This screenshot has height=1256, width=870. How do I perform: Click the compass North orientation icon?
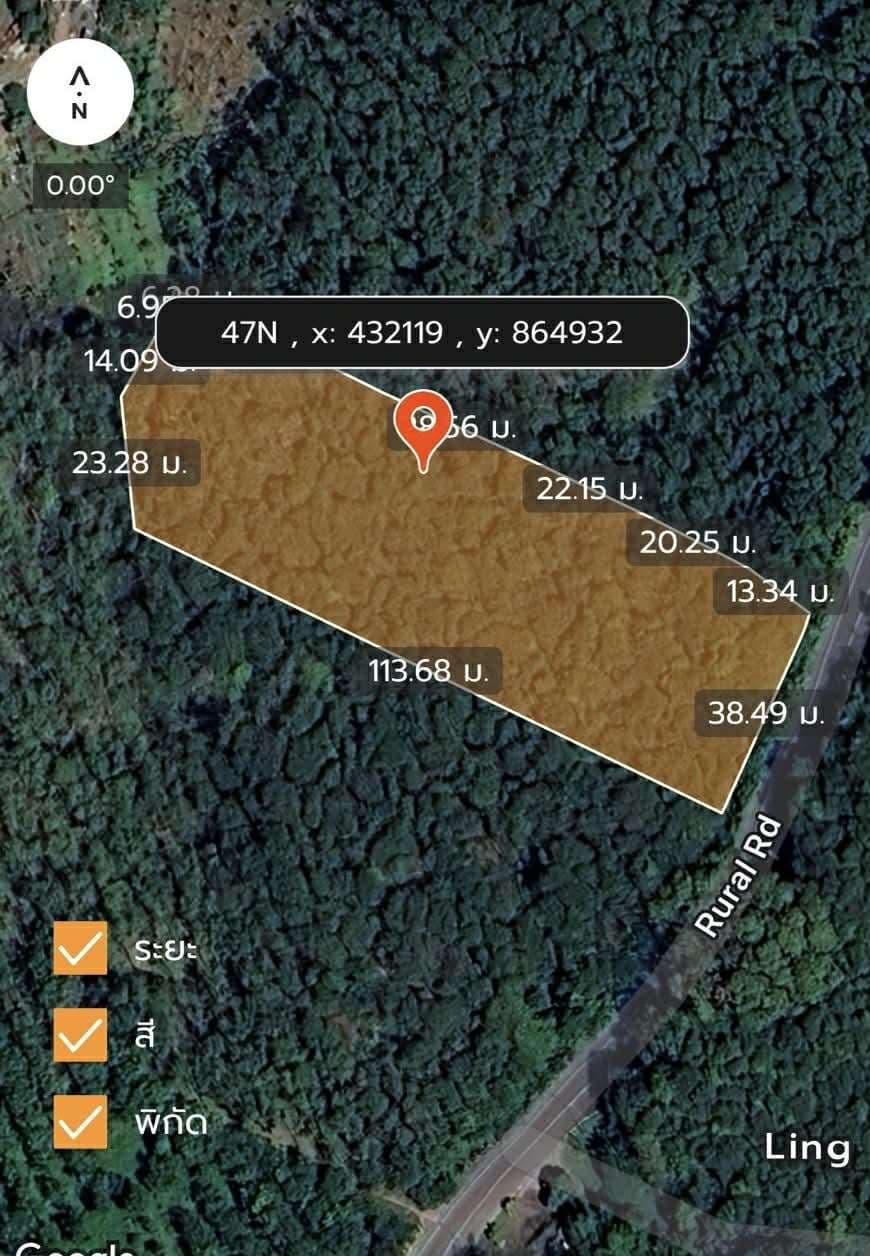pyautogui.click(x=82, y=91)
